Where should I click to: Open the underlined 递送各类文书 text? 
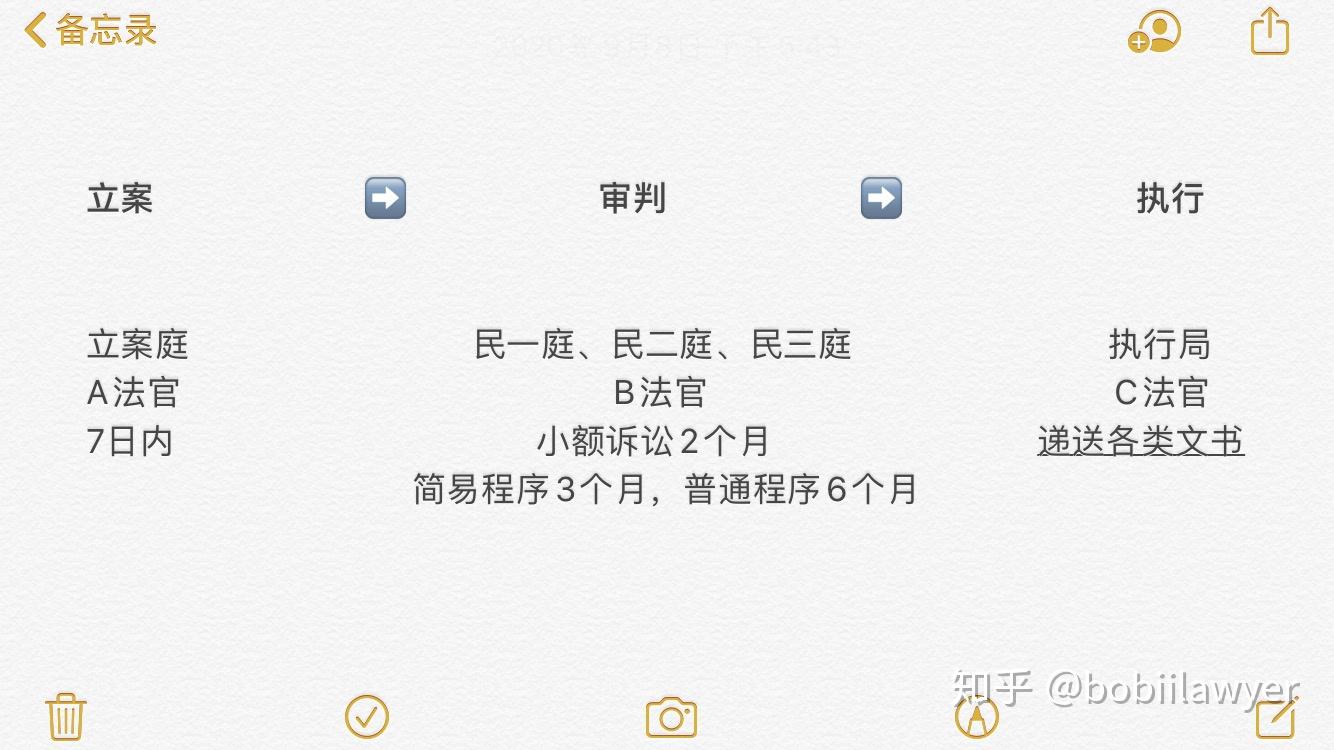1140,441
